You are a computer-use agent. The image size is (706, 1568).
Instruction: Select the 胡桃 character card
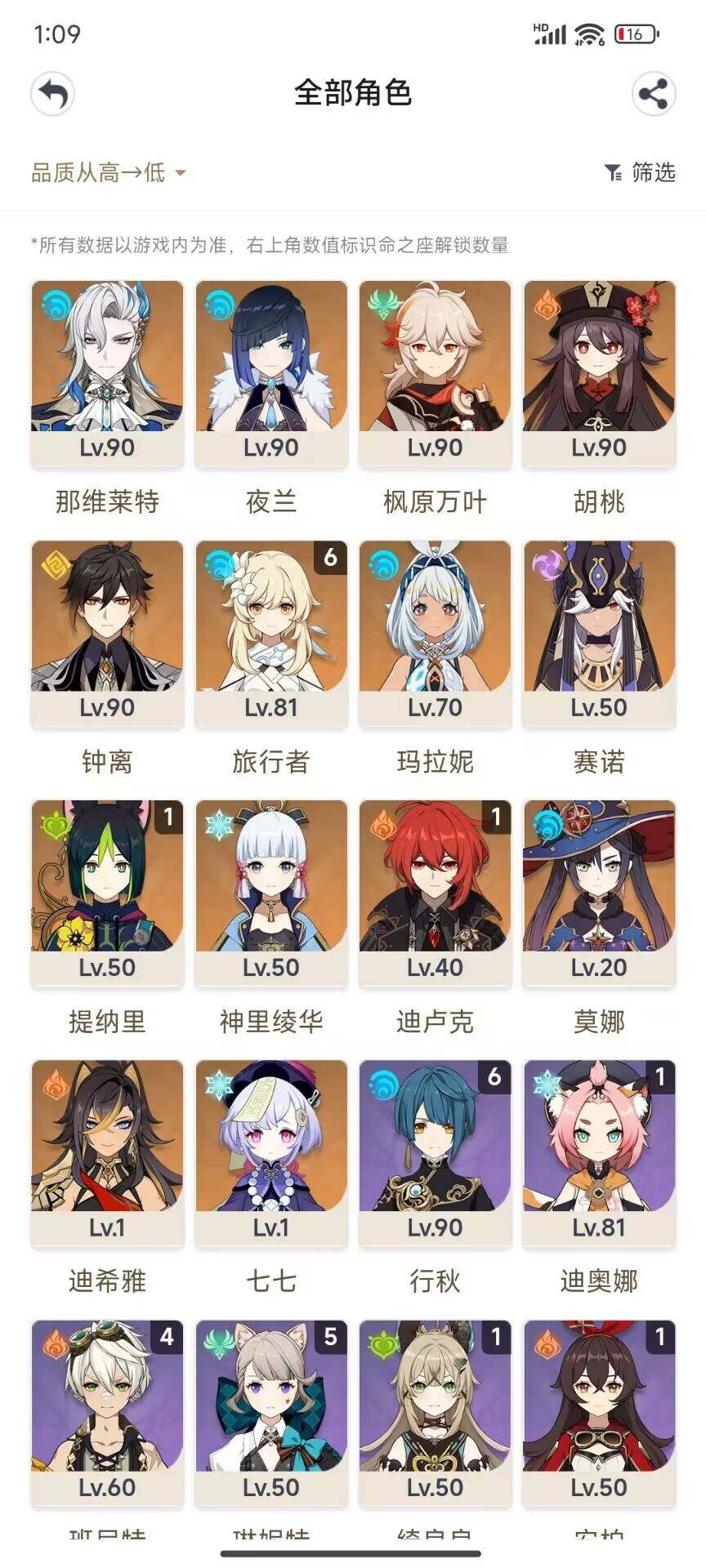pos(599,374)
